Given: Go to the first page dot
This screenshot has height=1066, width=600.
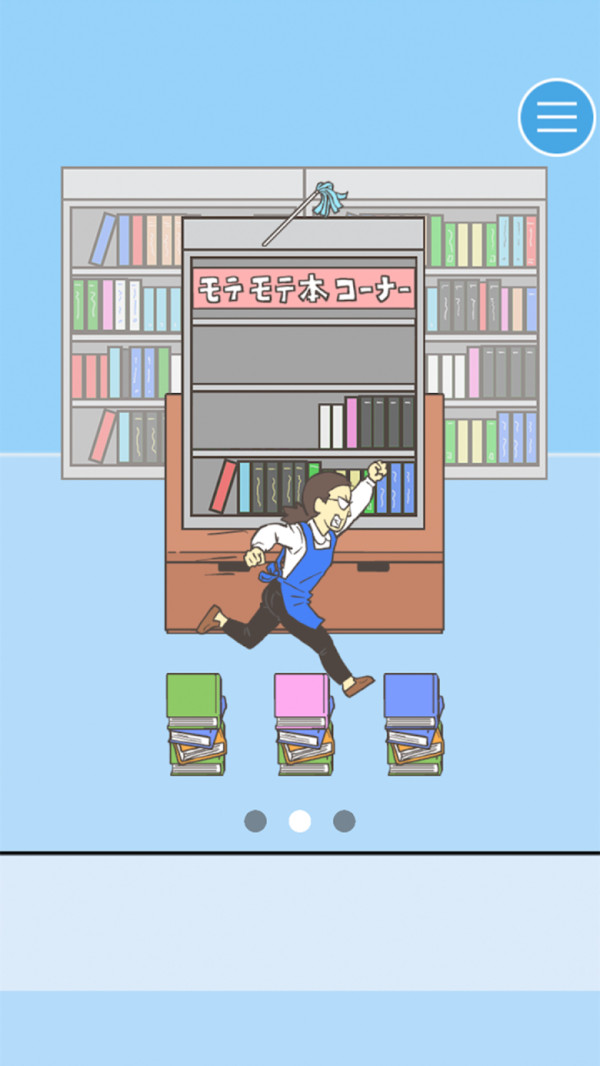Looking at the screenshot, I should point(256,821).
